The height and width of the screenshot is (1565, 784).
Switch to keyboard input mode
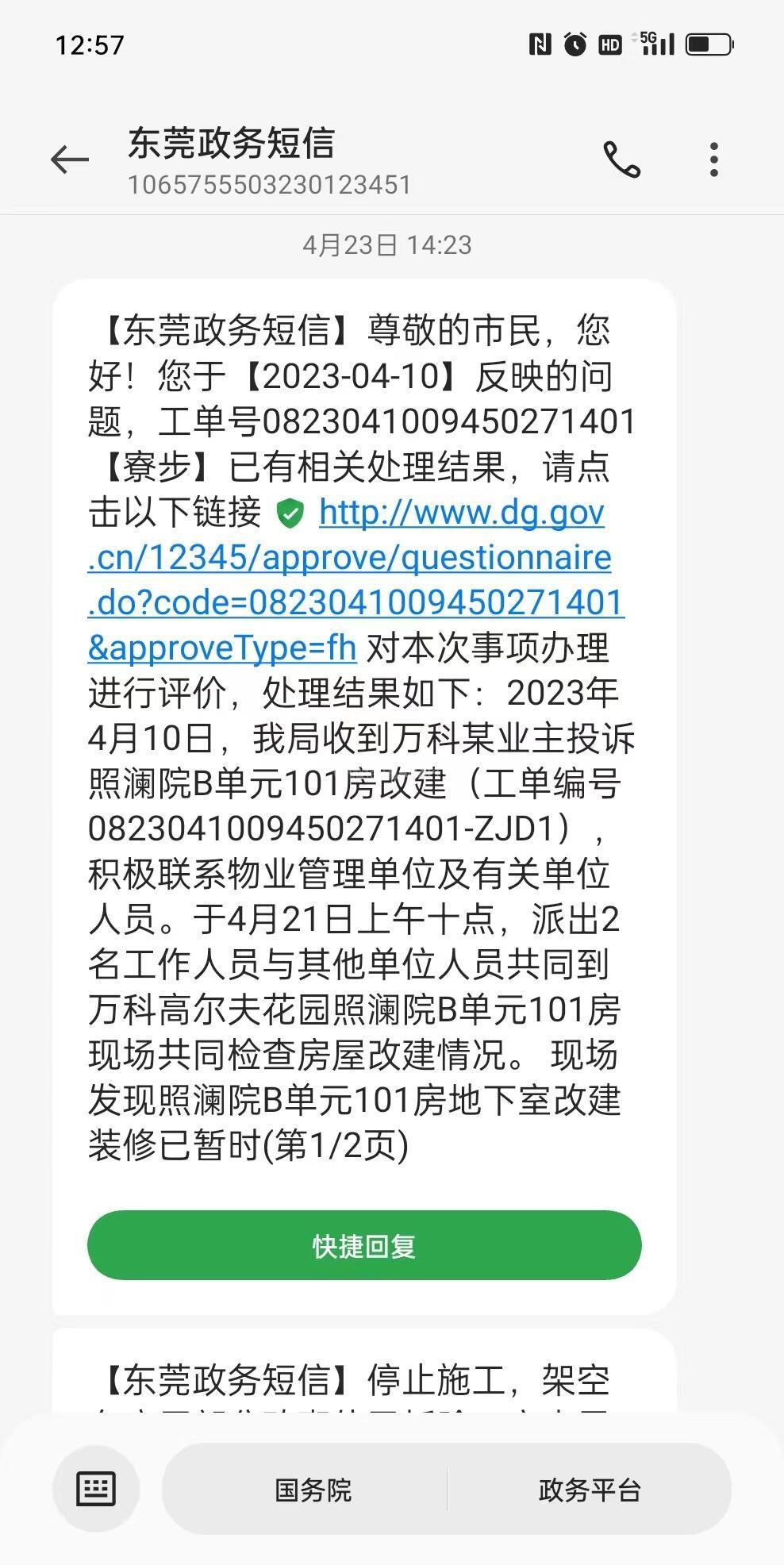tap(96, 1488)
